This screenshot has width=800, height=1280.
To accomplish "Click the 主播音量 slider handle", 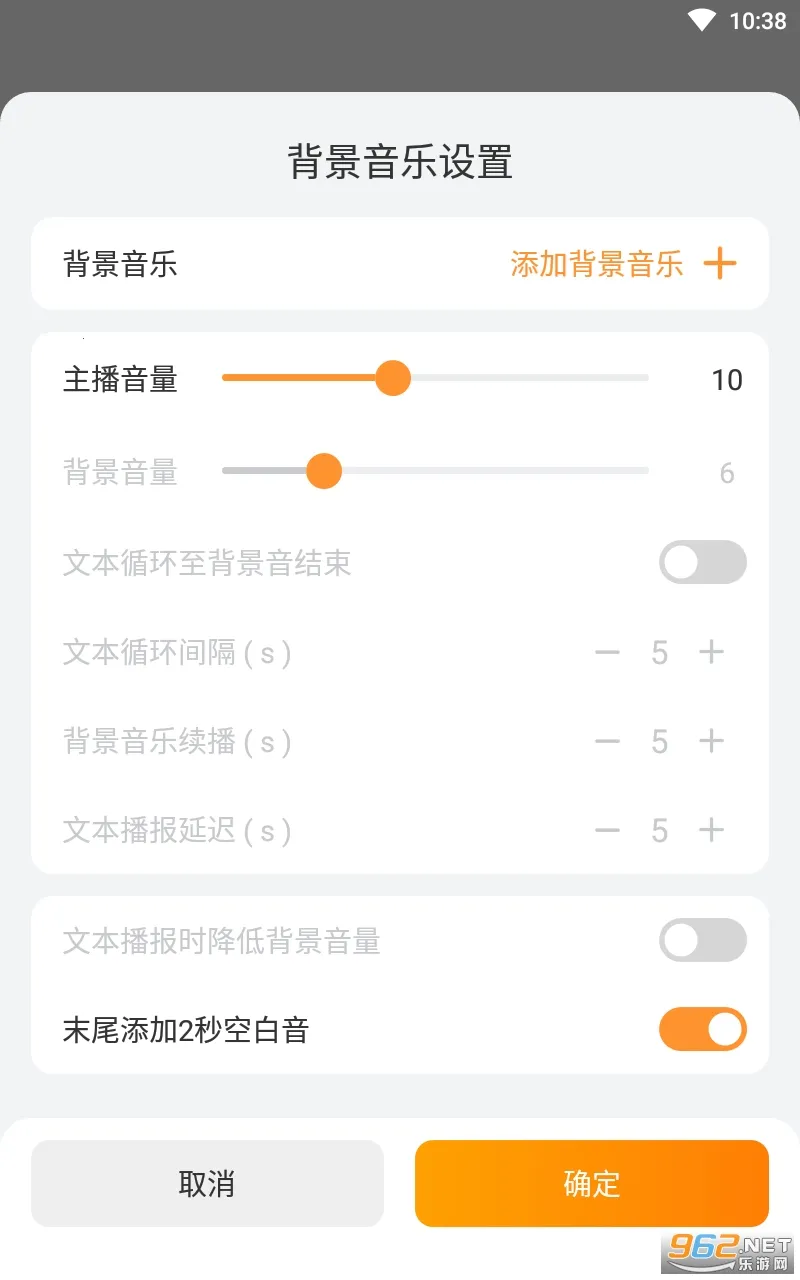I will point(394,378).
